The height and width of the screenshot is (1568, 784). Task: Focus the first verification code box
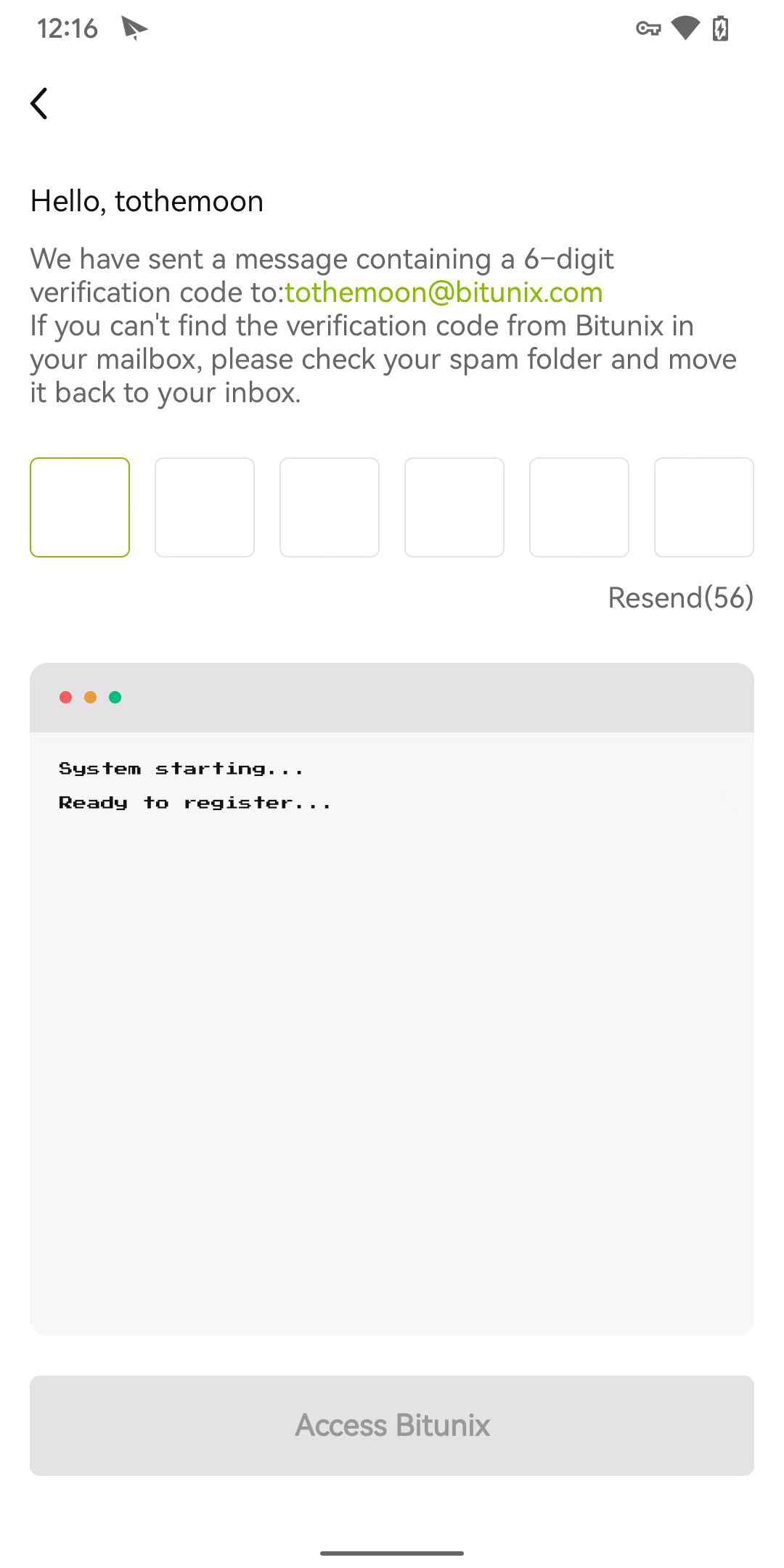(80, 507)
